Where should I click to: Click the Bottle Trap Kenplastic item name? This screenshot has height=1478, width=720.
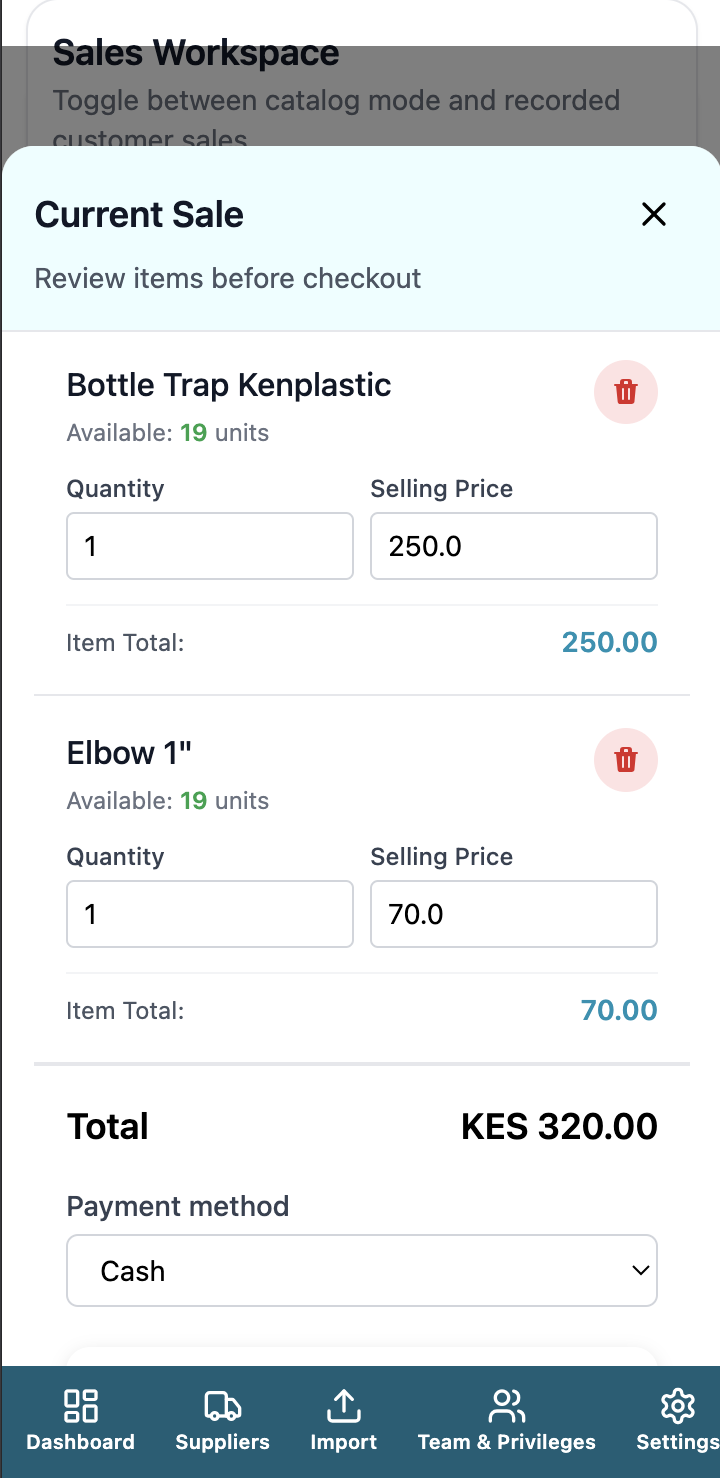pyautogui.click(x=228, y=385)
